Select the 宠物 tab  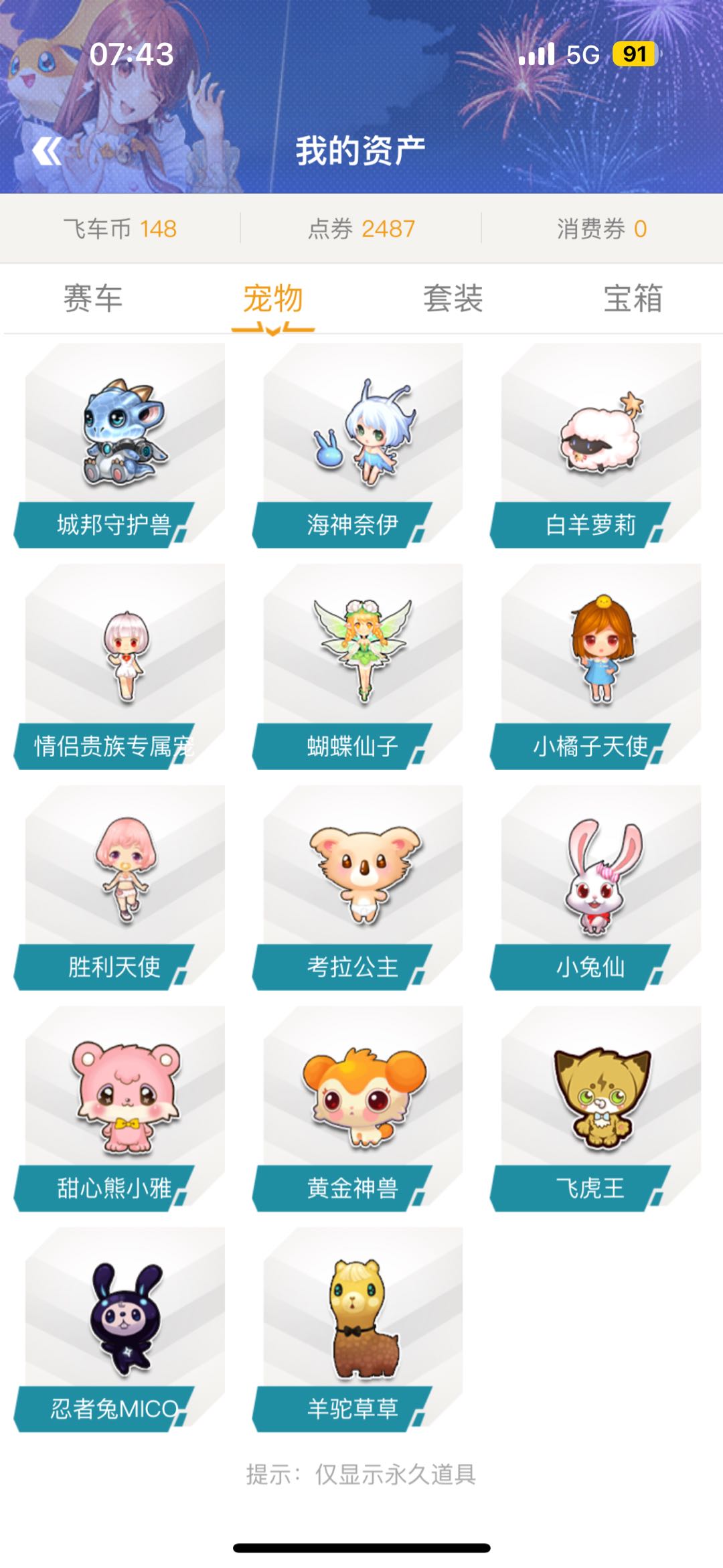pyautogui.click(x=272, y=298)
